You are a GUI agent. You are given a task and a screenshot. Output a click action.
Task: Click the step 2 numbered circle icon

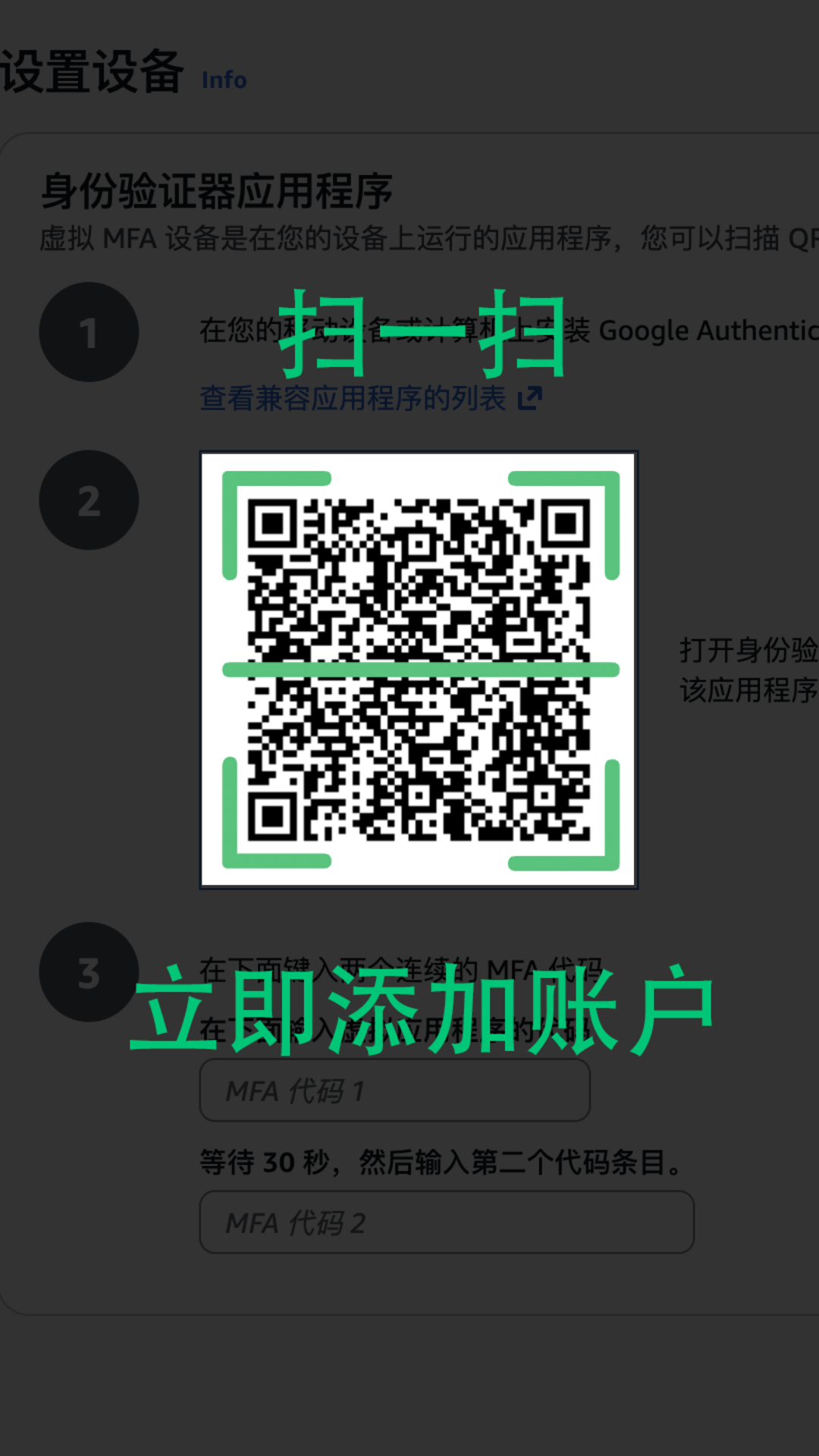tap(89, 500)
